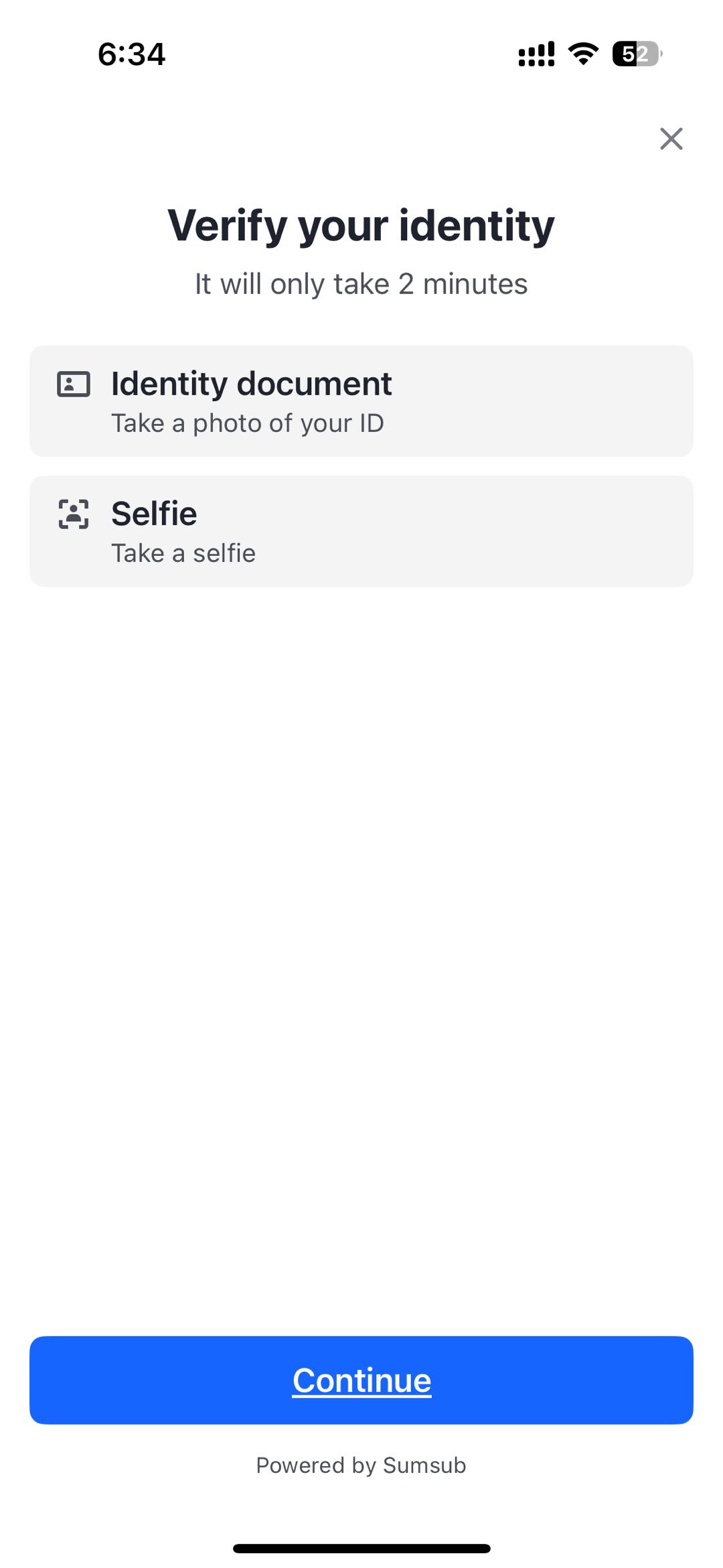Image resolution: width=723 pixels, height=1568 pixels.
Task: Choose the Selfie step
Action: [361, 531]
